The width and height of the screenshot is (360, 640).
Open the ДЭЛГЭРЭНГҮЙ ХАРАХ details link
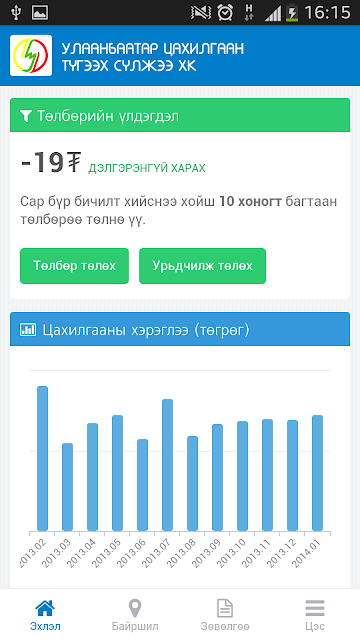(x=147, y=168)
